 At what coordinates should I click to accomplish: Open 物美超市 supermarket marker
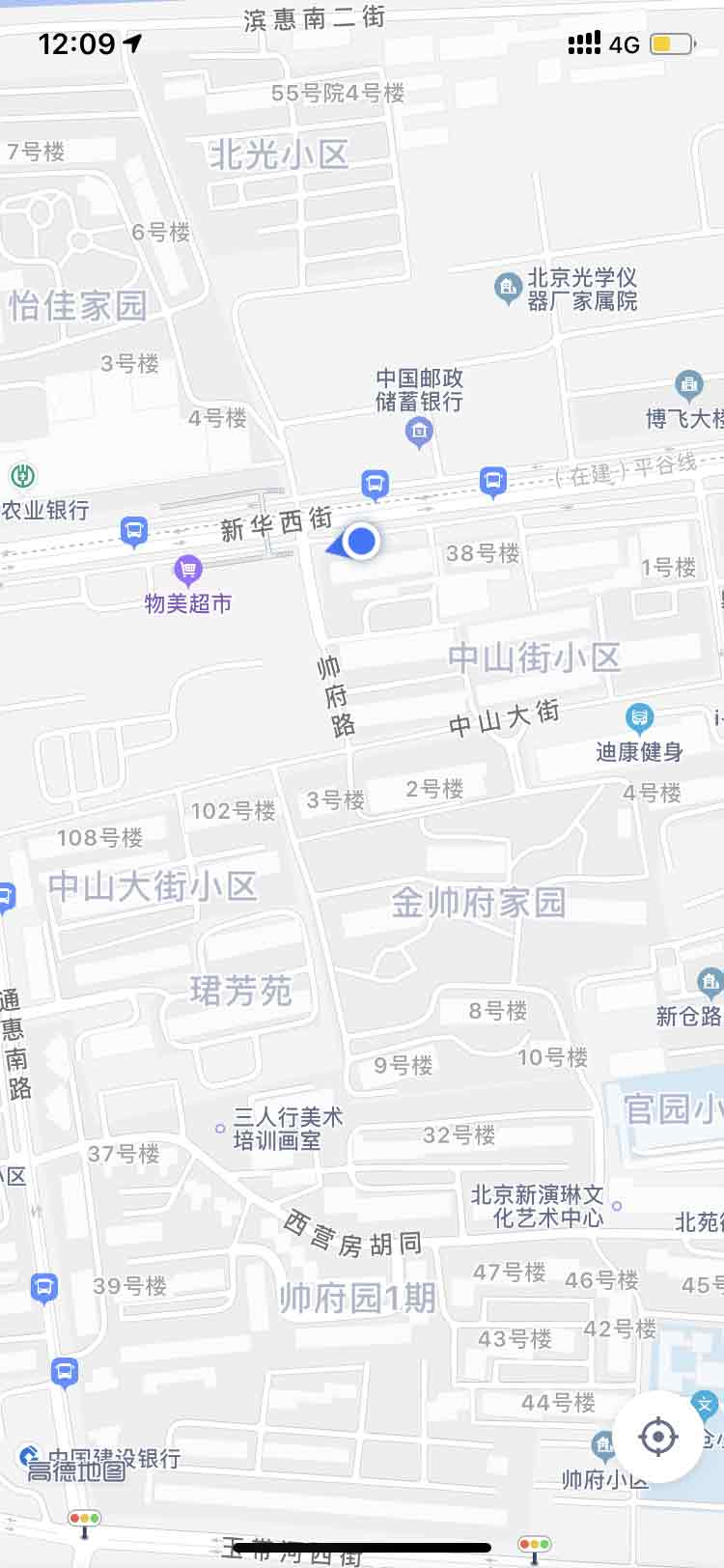click(x=188, y=571)
